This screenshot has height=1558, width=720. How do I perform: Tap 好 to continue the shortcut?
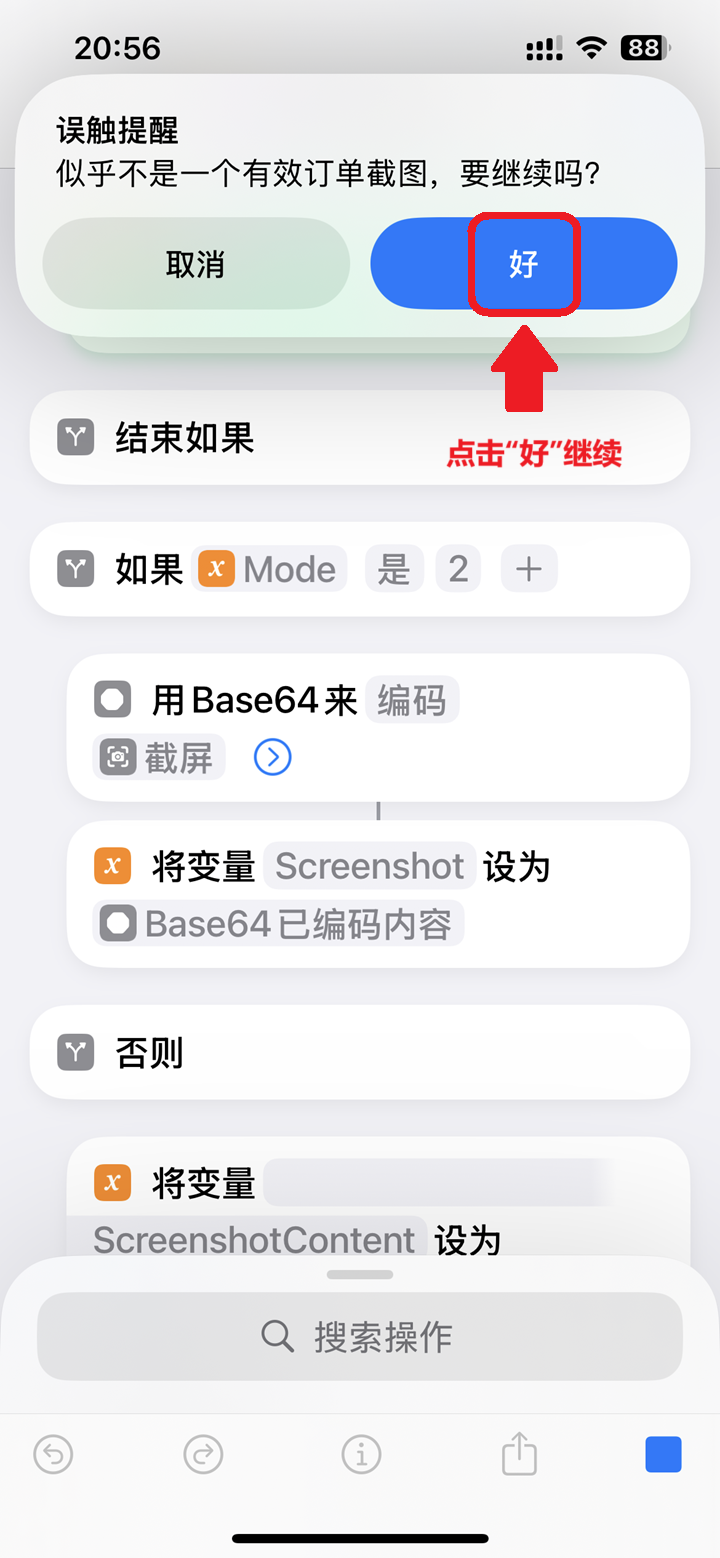523,265
